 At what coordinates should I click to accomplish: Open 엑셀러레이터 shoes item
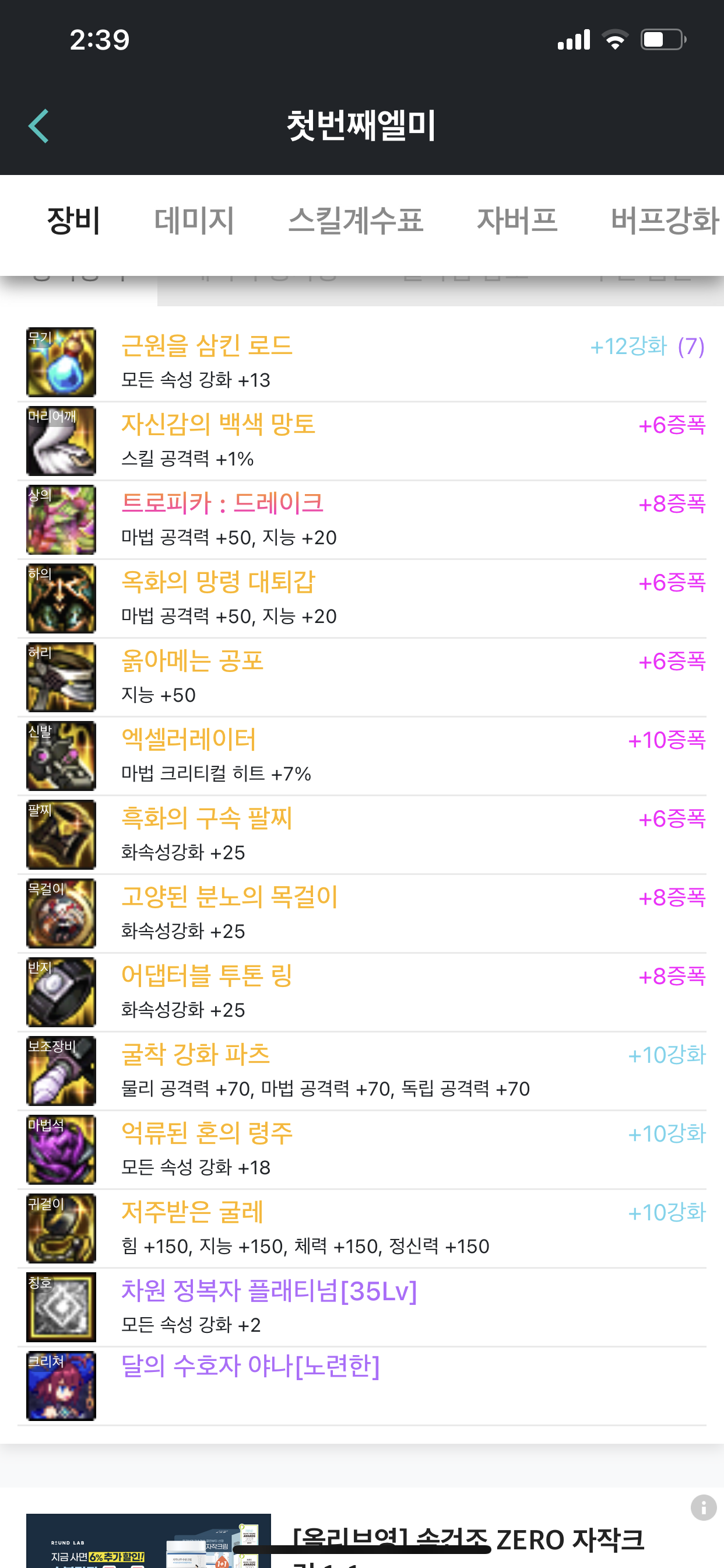[x=362, y=755]
